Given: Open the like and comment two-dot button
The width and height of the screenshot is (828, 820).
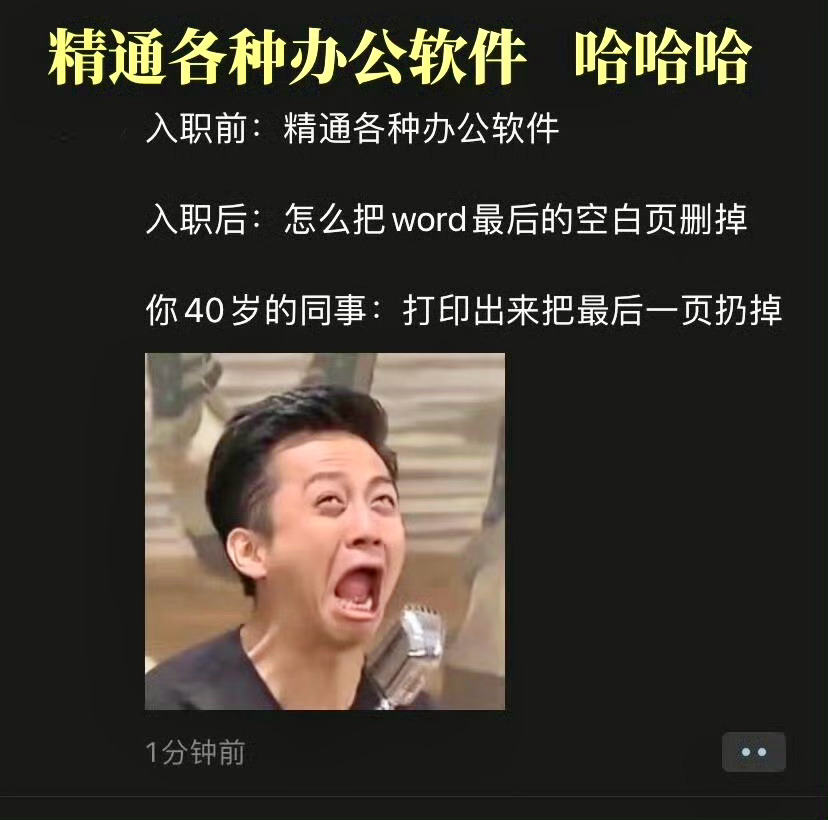Looking at the screenshot, I should [754, 752].
